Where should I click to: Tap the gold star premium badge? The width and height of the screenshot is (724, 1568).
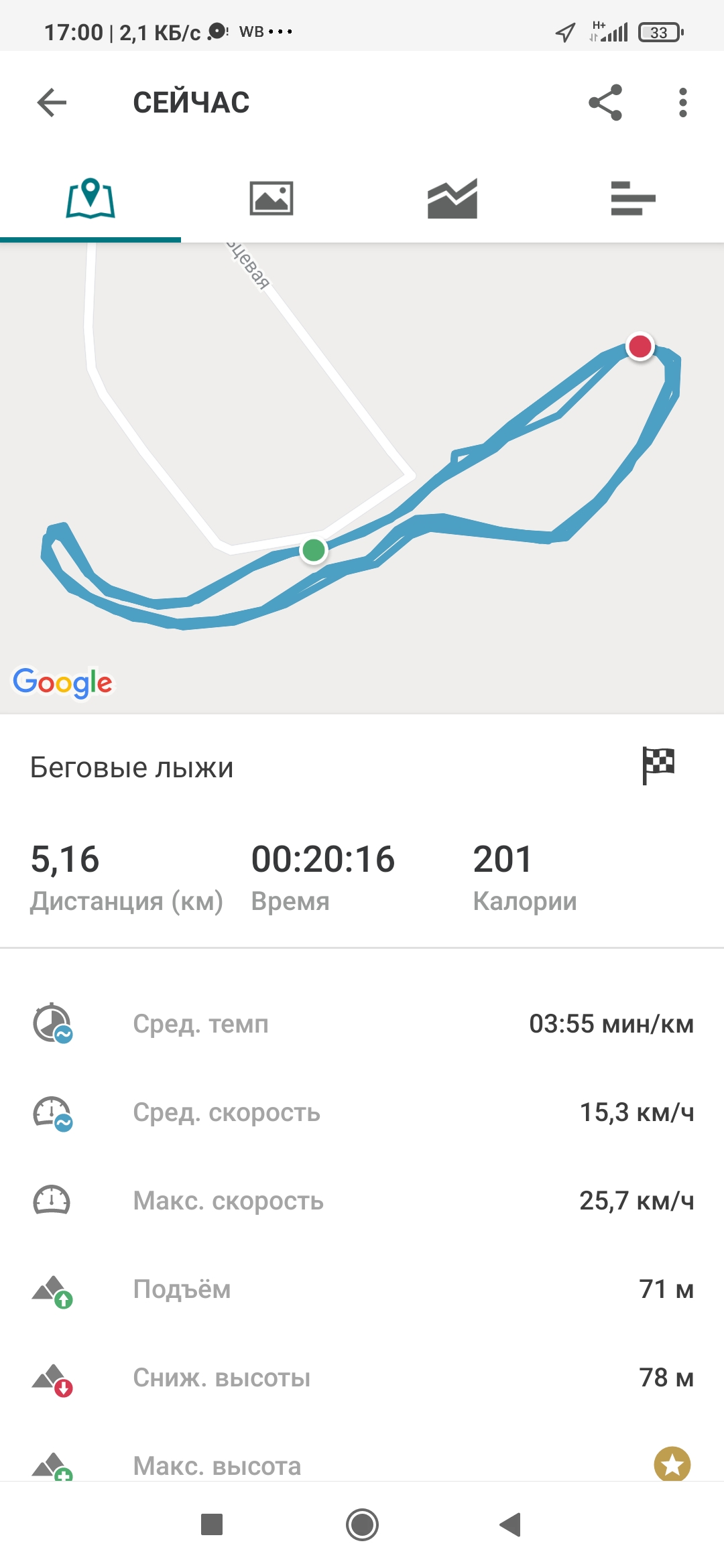click(672, 1465)
